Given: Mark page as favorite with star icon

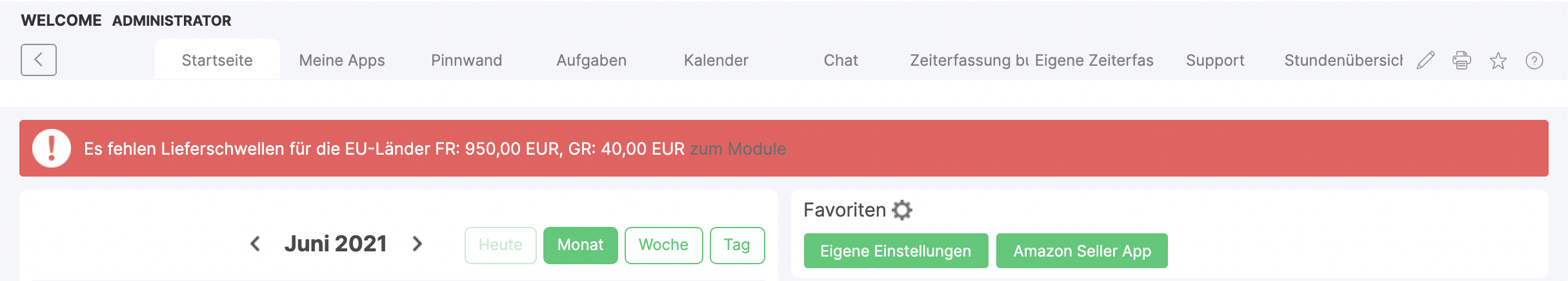Looking at the screenshot, I should click(x=1498, y=61).
